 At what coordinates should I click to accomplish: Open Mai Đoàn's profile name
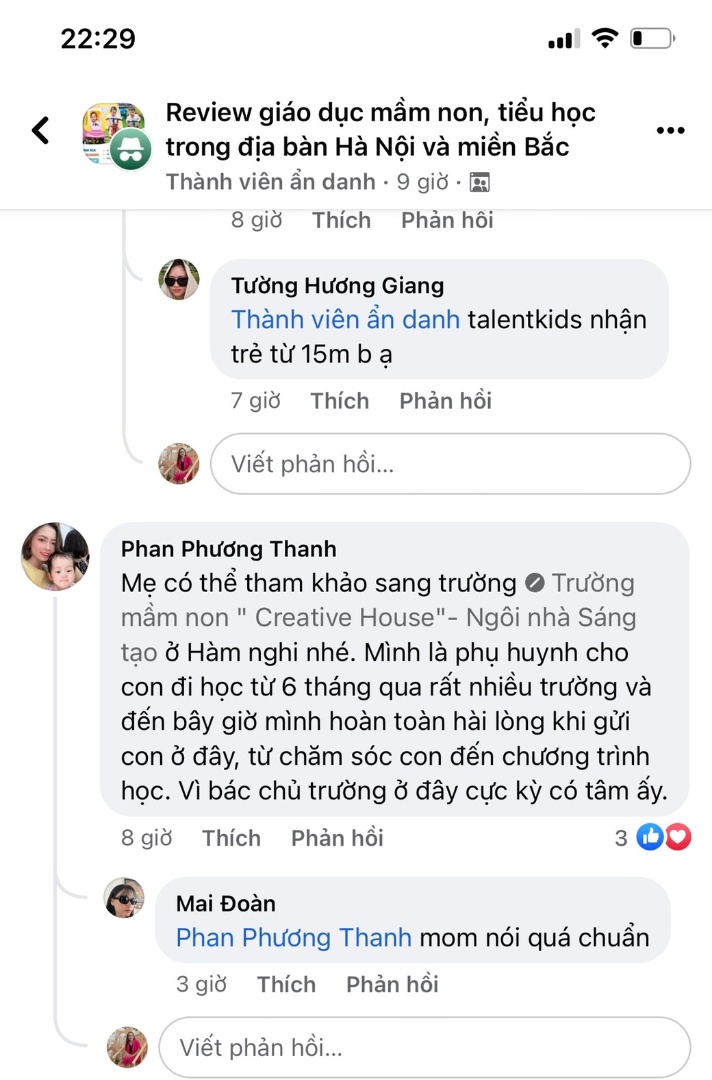(225, 904)
